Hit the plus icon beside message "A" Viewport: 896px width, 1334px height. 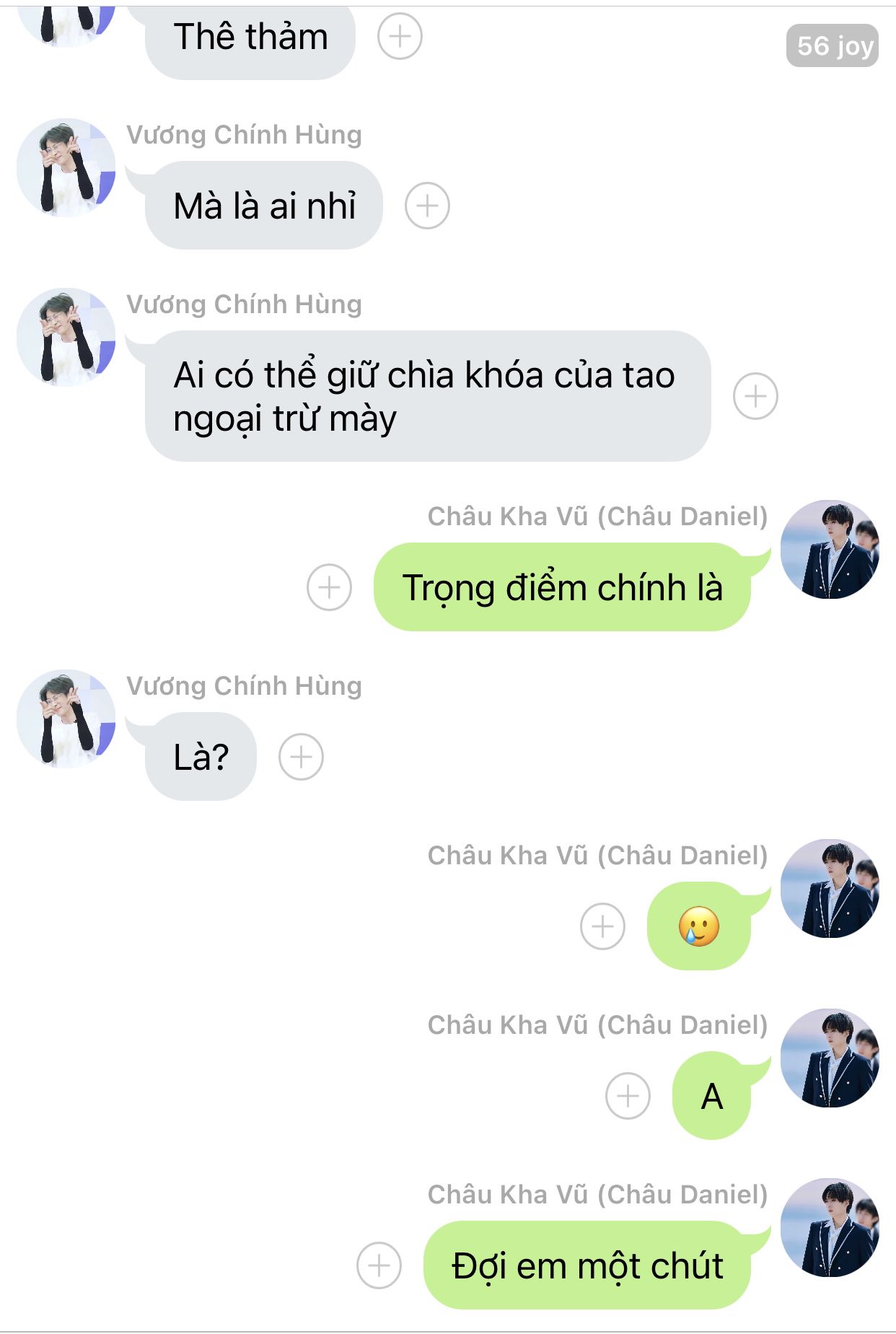point(628,1096)
